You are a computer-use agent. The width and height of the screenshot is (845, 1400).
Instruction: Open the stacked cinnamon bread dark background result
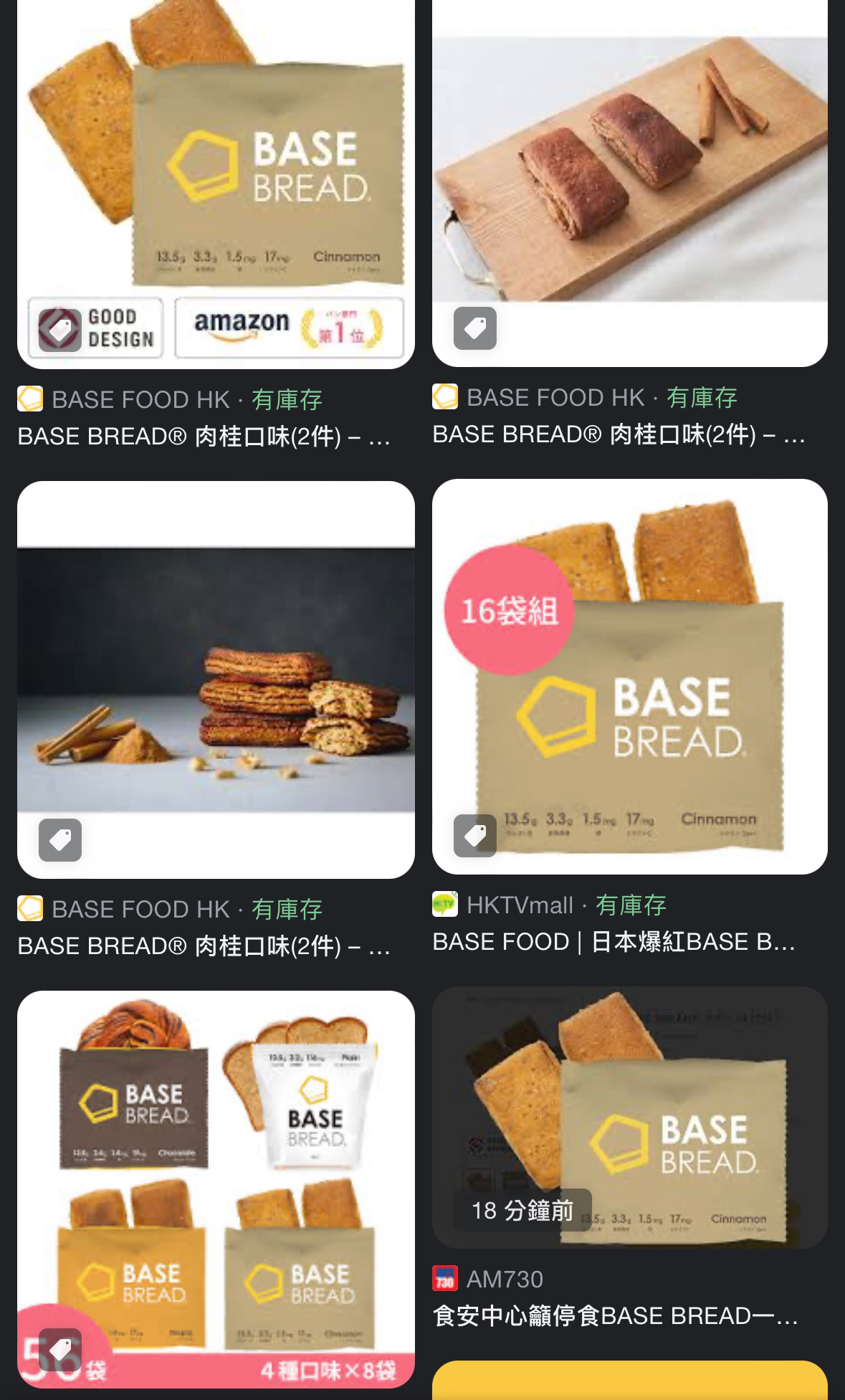[x=216, y=680]
